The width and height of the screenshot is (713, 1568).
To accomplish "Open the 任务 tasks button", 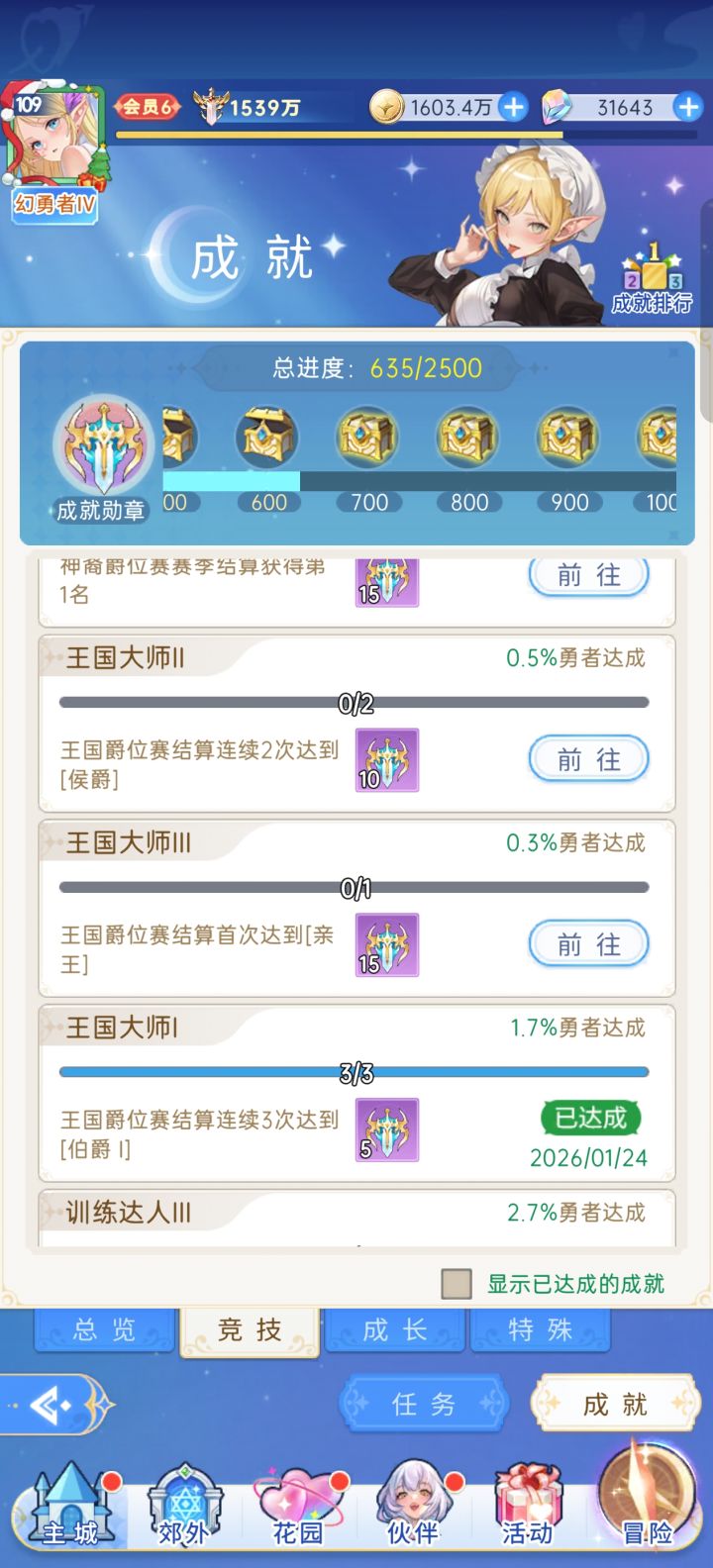I will tap(424, 1403).
